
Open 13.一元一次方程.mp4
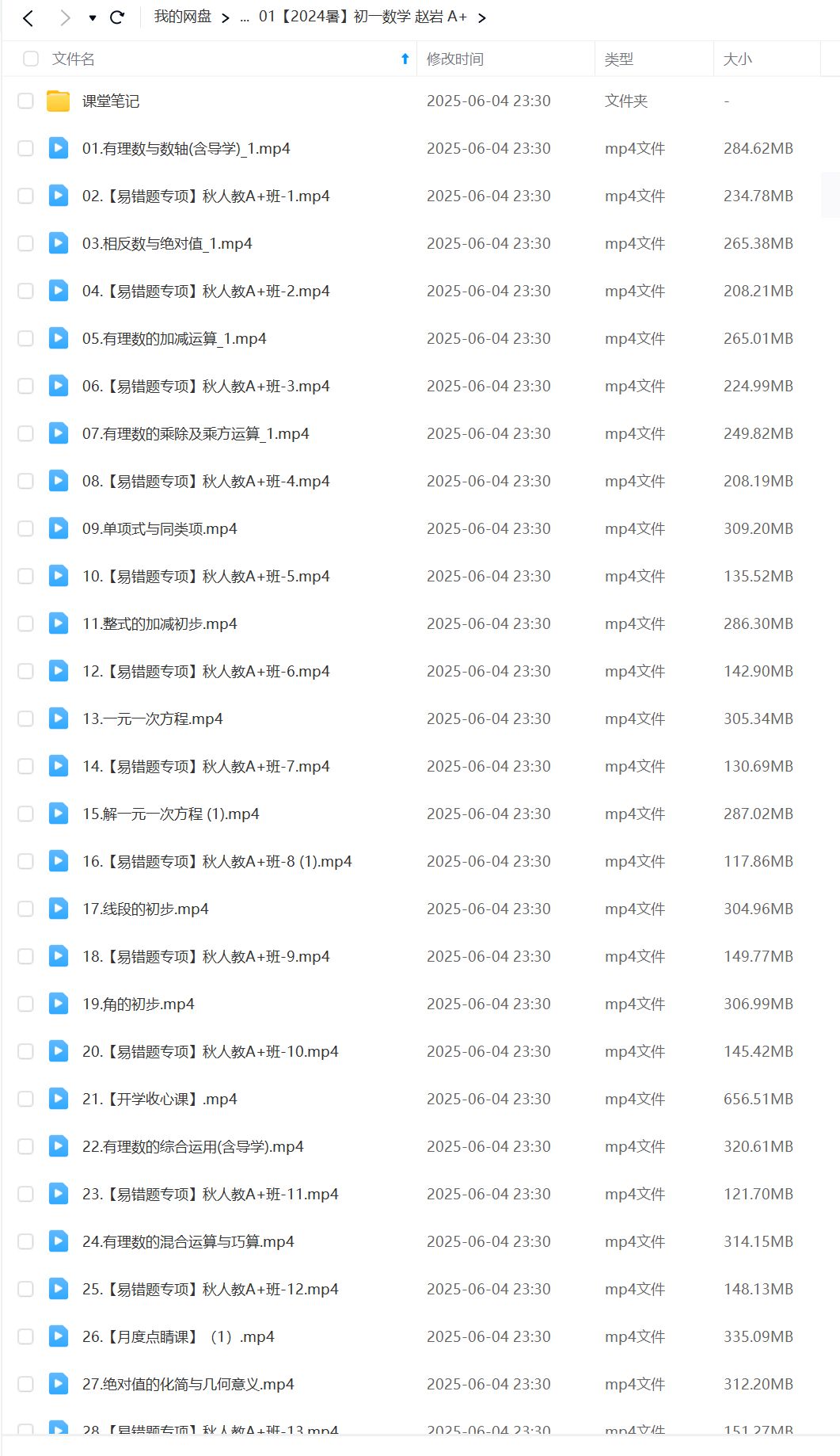pos(152,718)
